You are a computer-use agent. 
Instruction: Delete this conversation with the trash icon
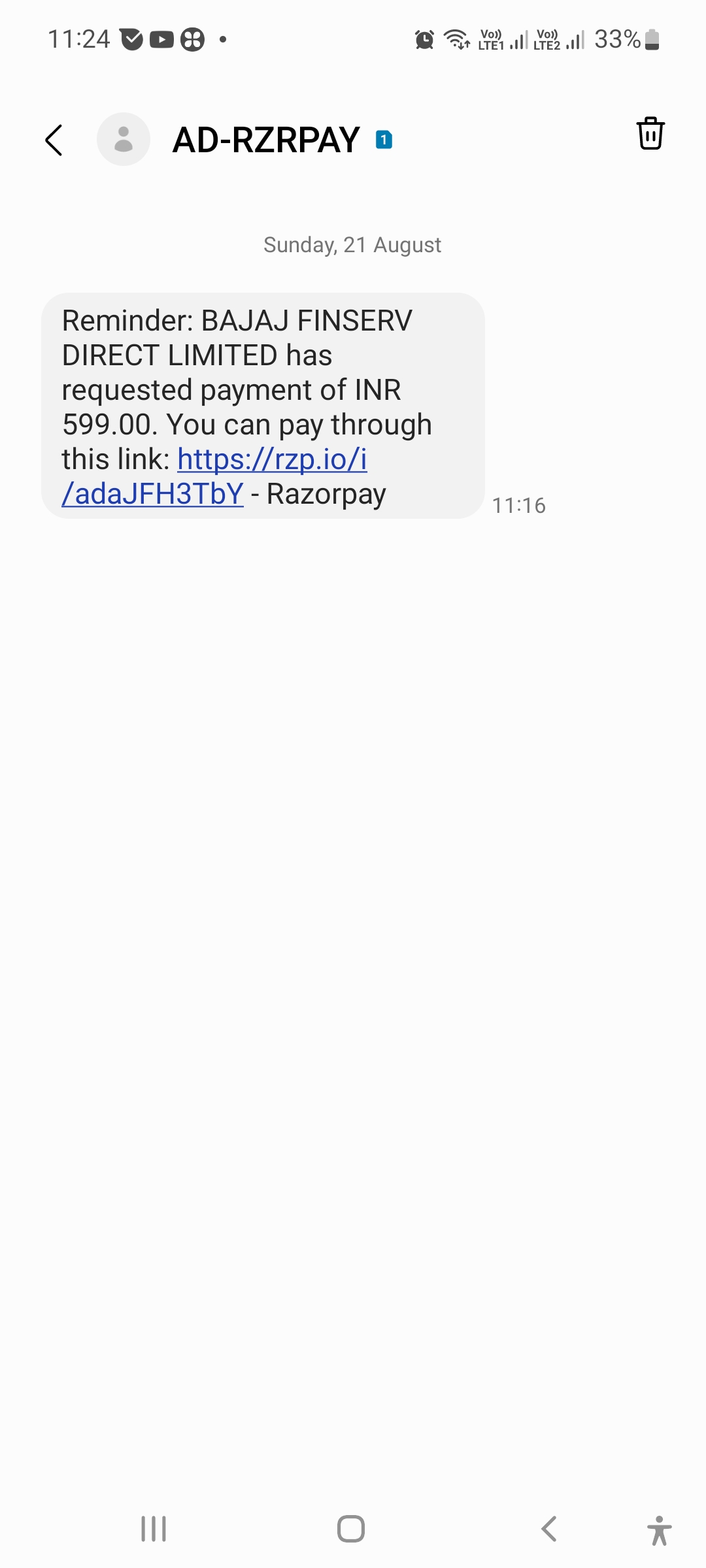click(x=650, y=134)
